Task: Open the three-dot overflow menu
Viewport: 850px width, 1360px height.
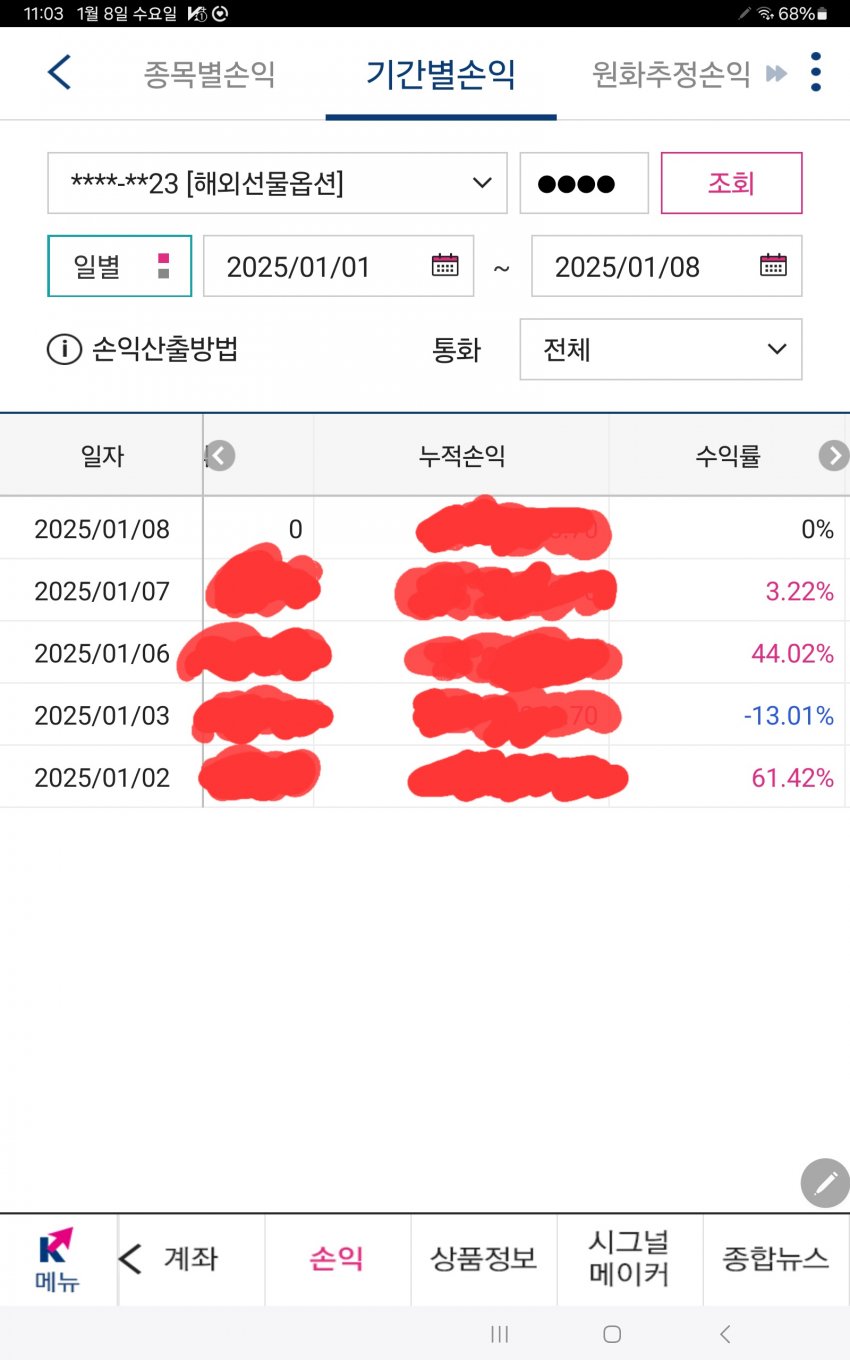Action: 816,73
